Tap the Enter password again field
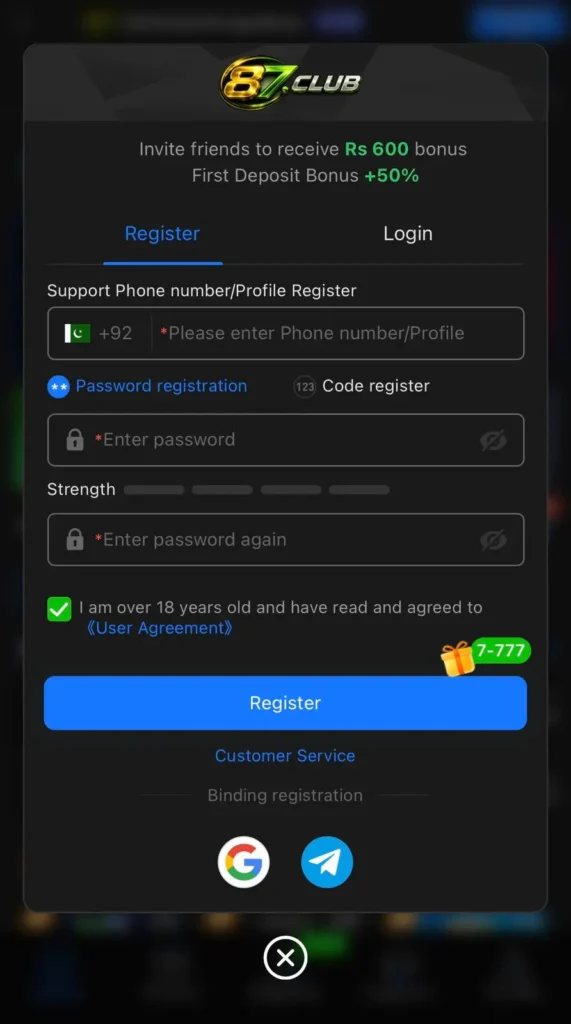571x1024 pixels. click(286, 539)
